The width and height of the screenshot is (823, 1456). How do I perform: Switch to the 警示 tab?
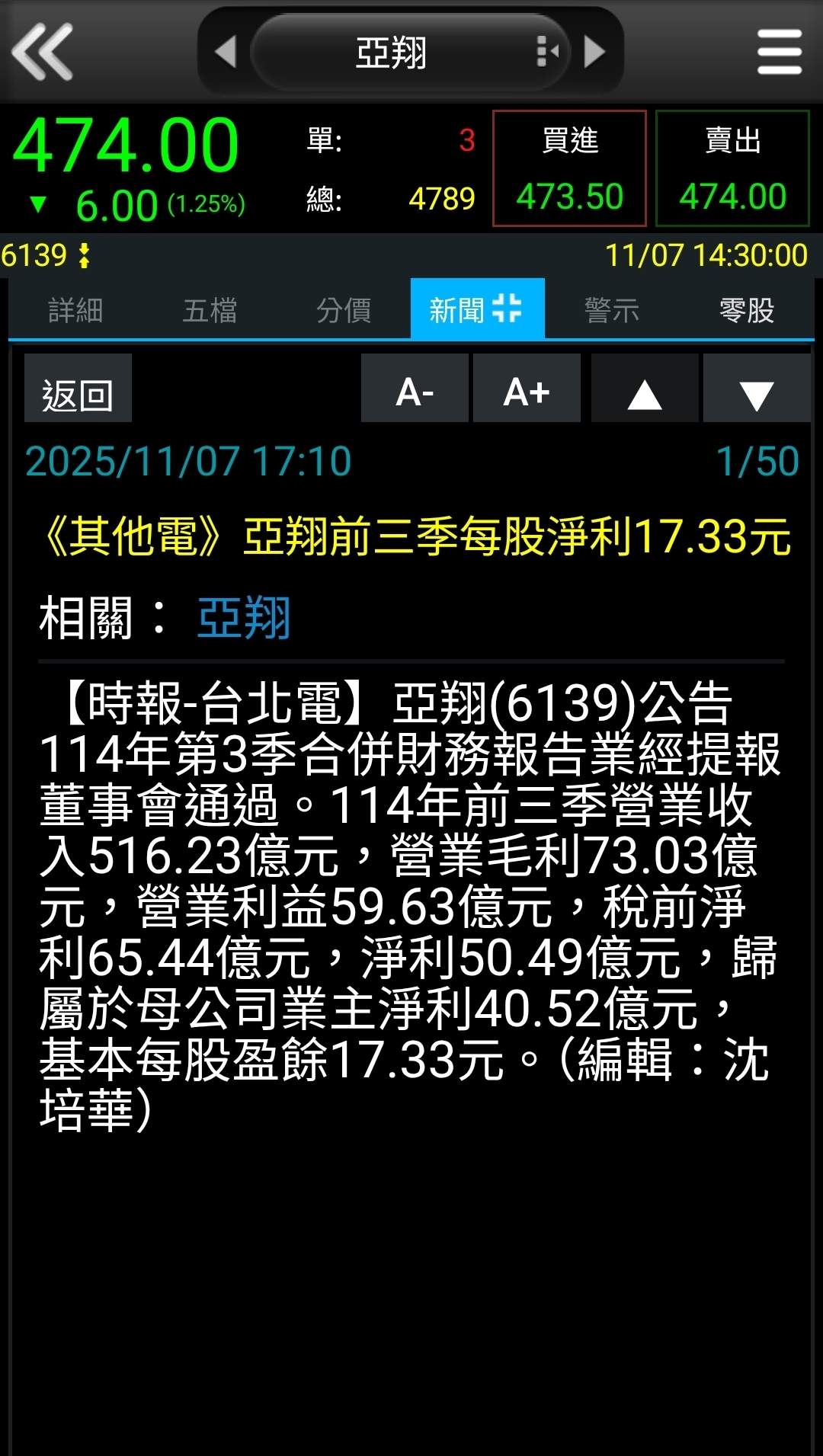(612, 310)
